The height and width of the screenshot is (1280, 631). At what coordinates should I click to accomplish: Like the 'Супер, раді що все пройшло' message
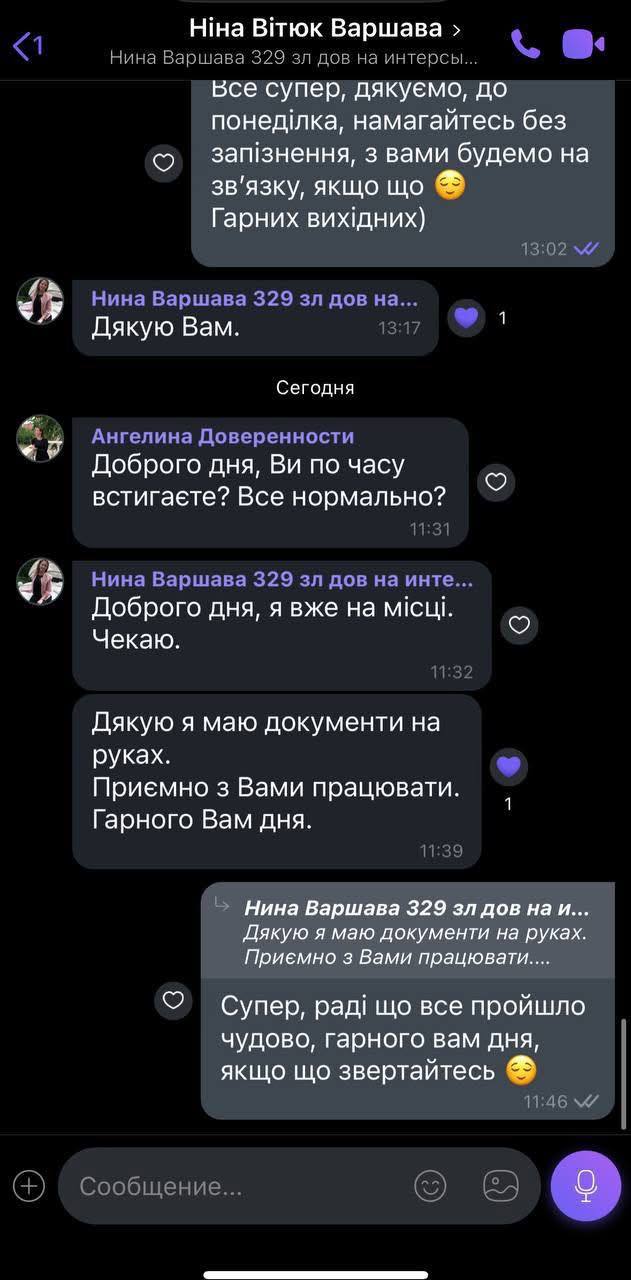pyautogui.click(x=174, y=999)
